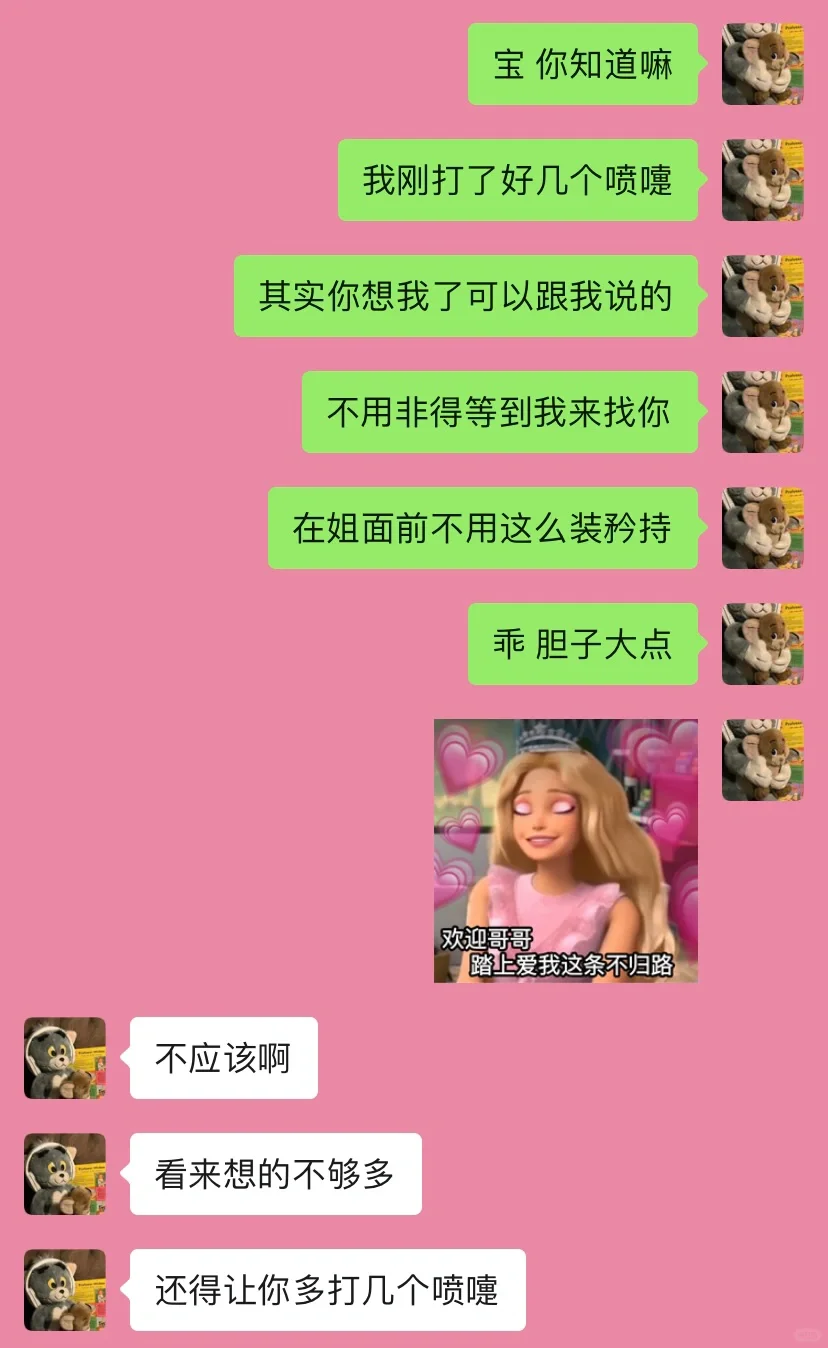Open the Barbie sticker with hearts
The width and height of the screenshot is (828, 1348).
tap(566, 851)
